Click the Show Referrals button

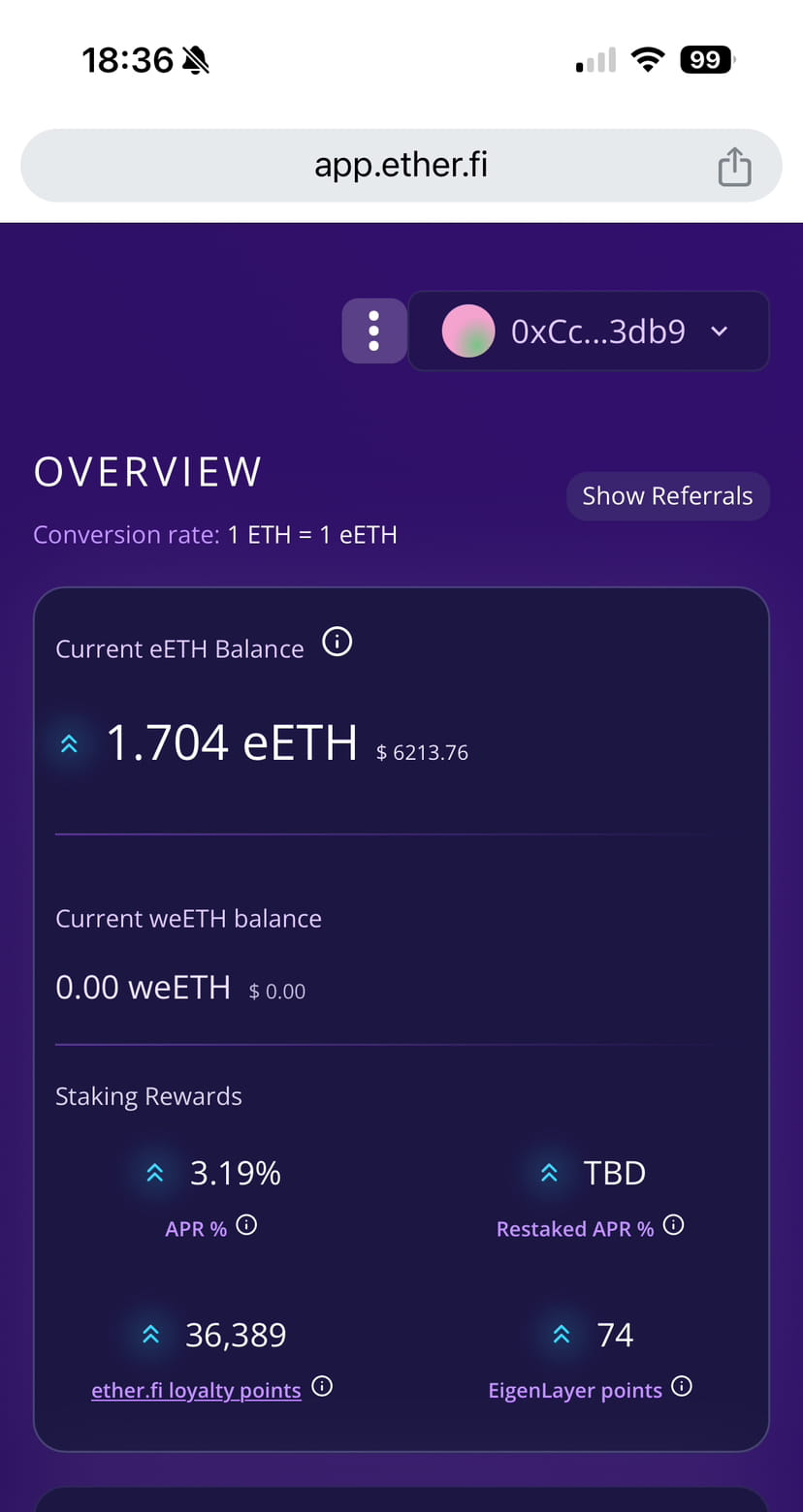[667, 495]
